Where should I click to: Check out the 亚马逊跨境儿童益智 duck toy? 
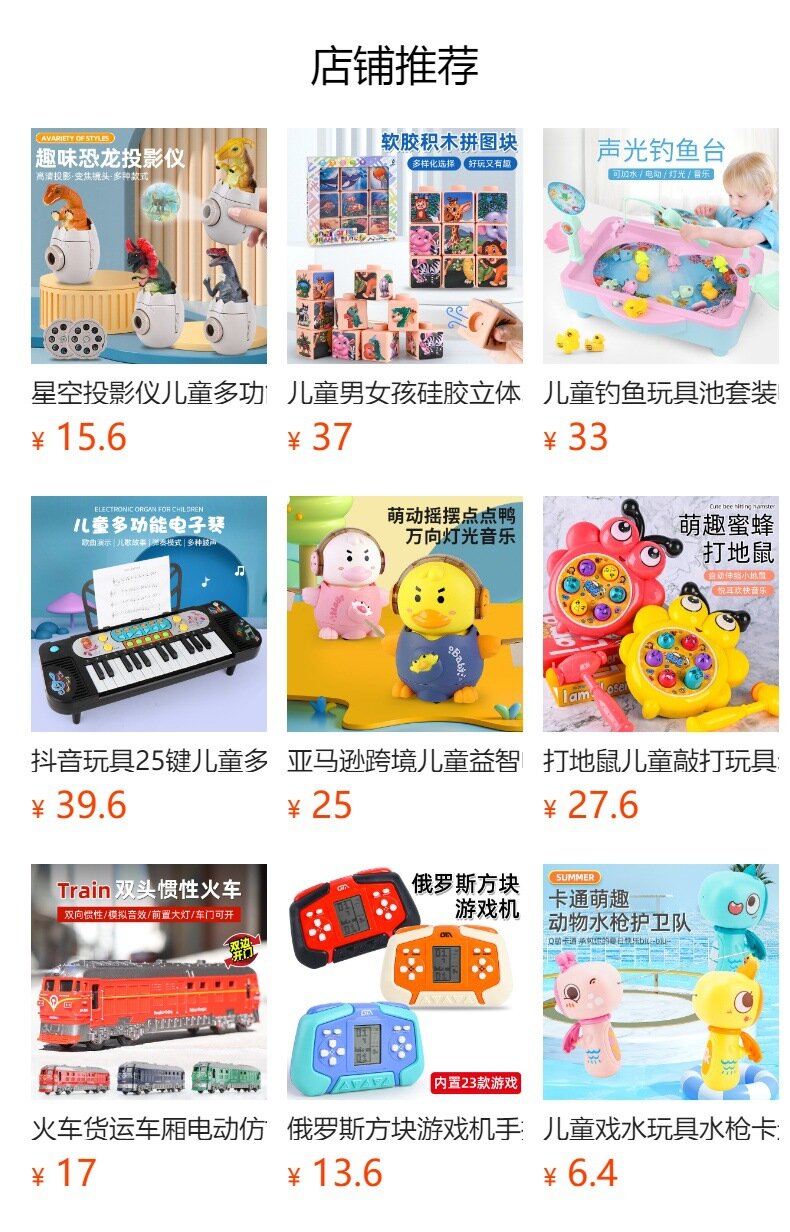405,614
